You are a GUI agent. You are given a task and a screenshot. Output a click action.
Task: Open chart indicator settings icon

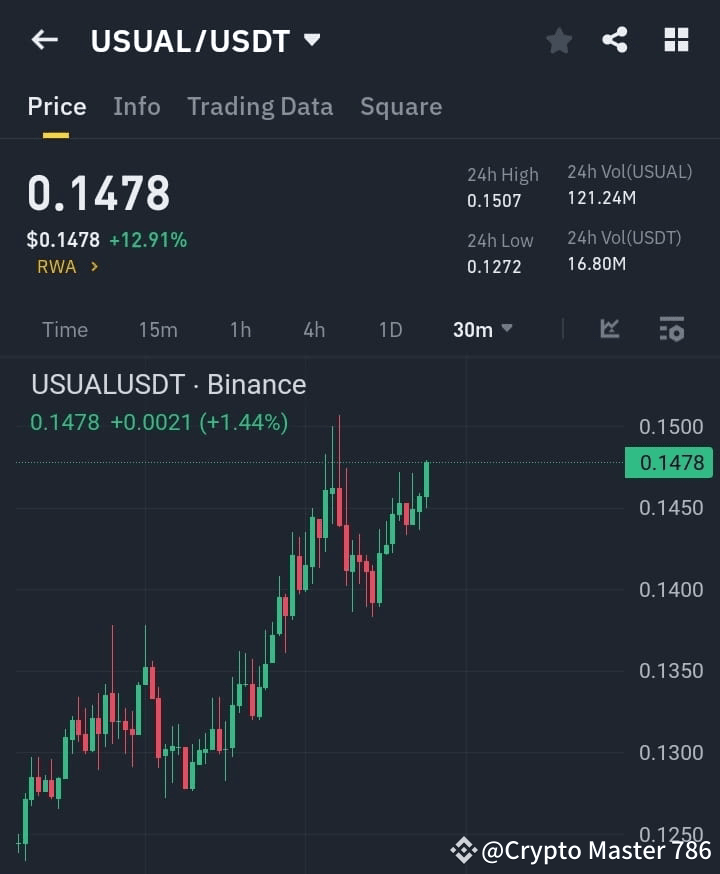673,329
